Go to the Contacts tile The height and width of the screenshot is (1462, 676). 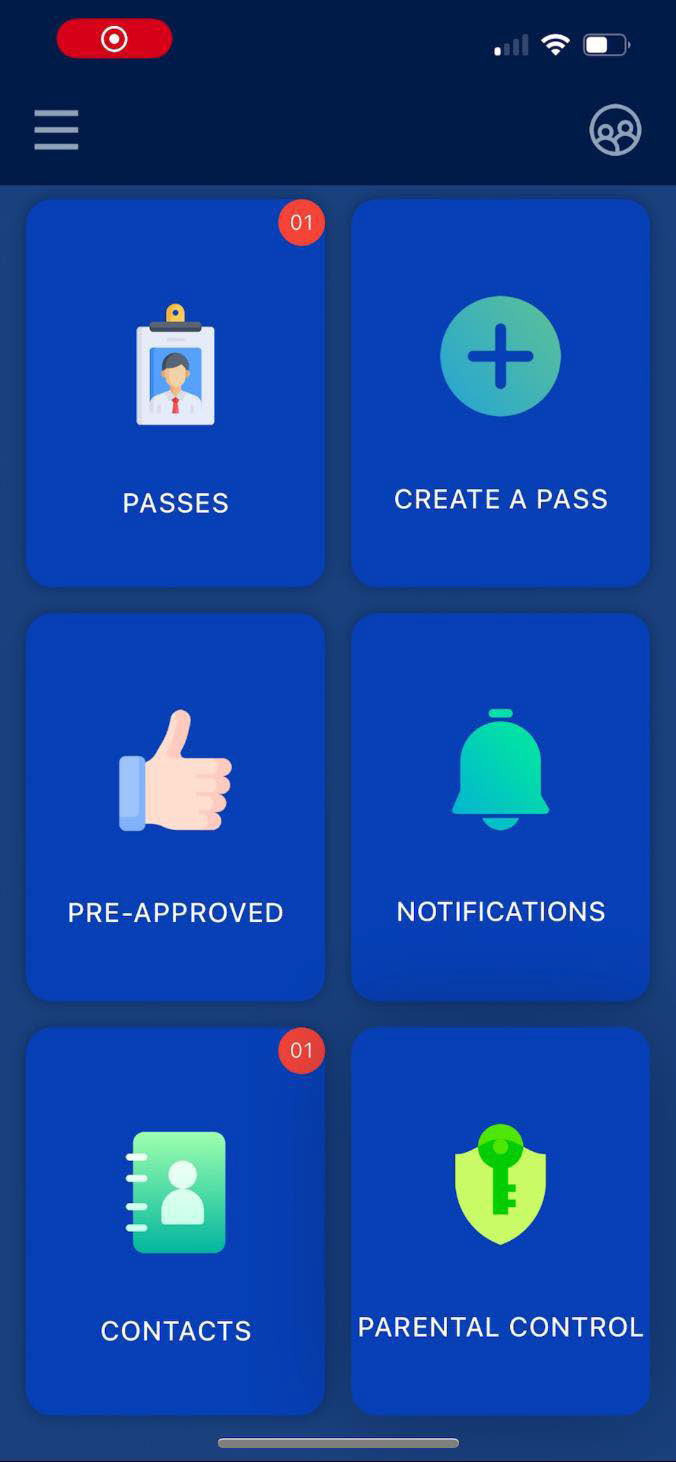pos(175,1221)
